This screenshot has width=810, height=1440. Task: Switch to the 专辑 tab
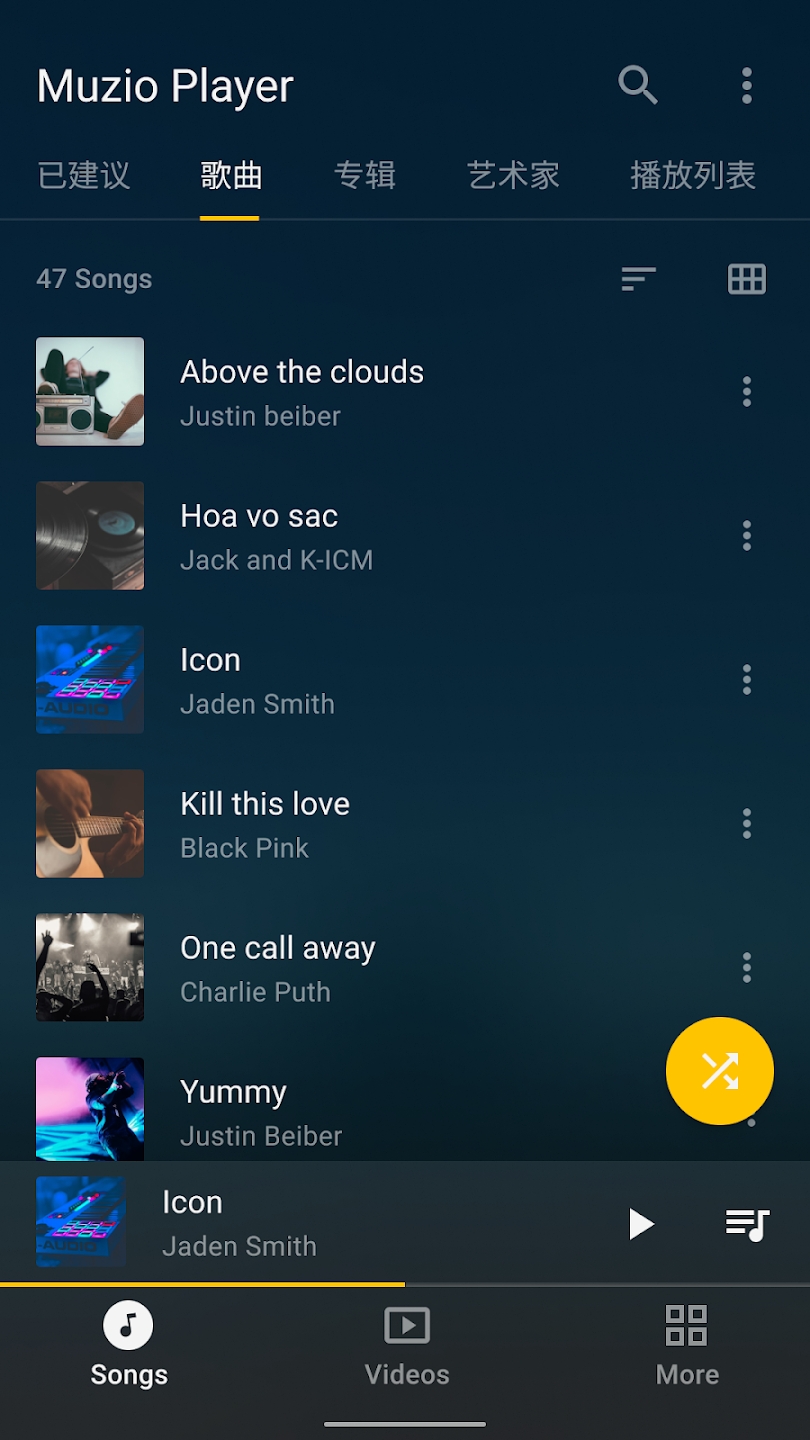tap(364, 176)
